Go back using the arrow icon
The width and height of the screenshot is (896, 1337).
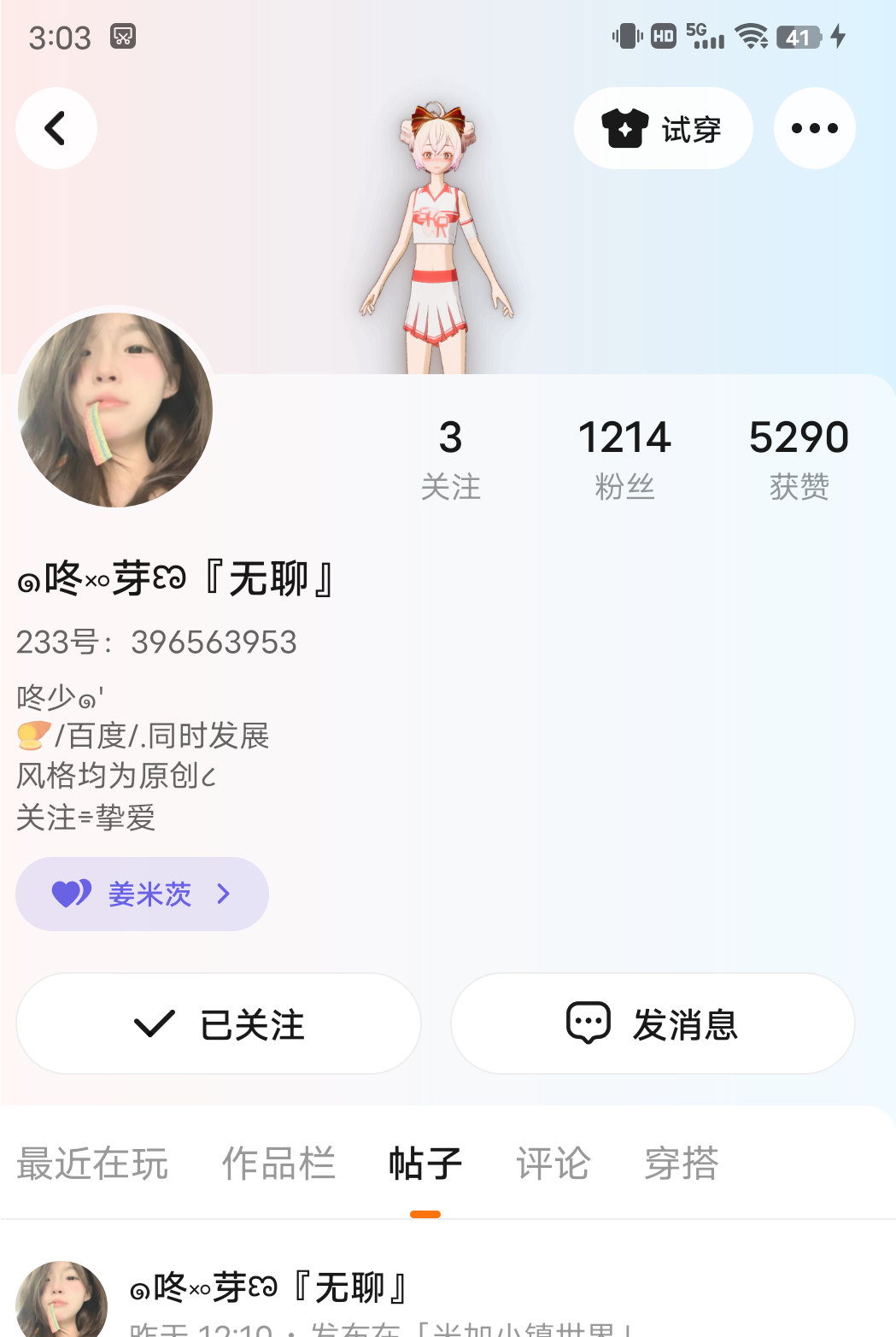click(x=56, y=128)
